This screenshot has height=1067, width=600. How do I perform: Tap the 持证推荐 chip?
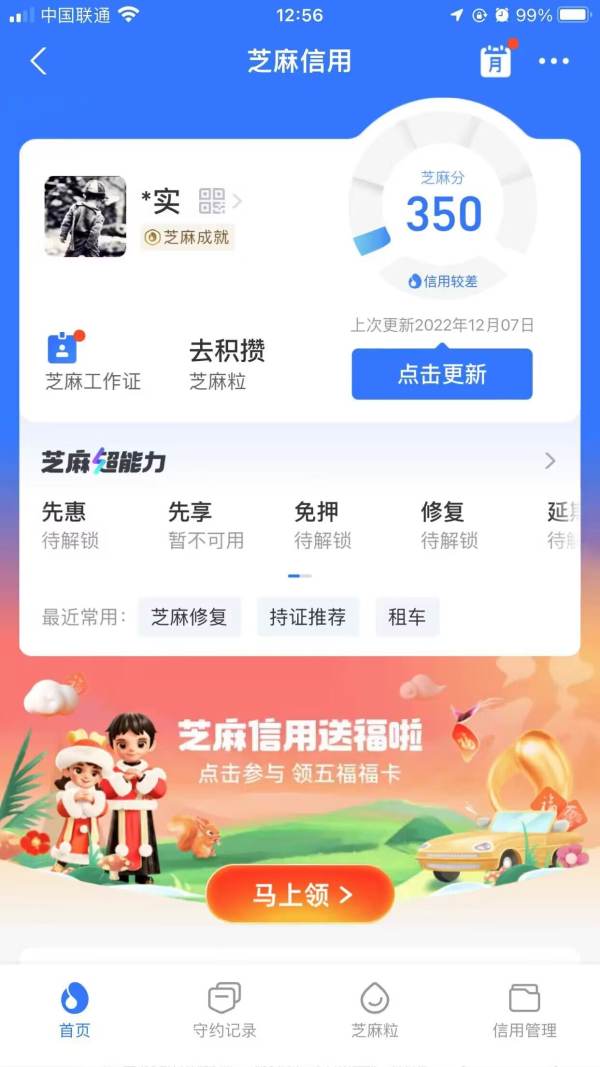tap(307, 617)
